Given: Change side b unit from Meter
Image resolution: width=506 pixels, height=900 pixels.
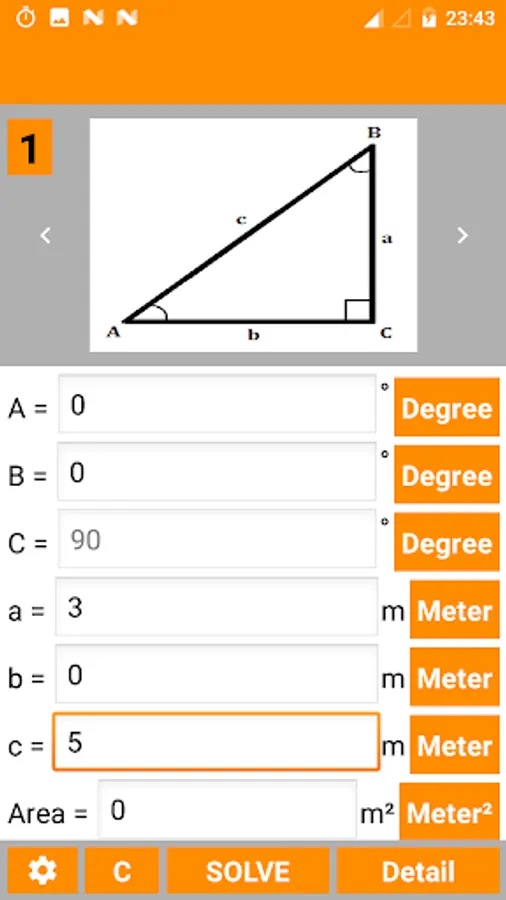Looking at the screenshot, I should coord(454,677).
